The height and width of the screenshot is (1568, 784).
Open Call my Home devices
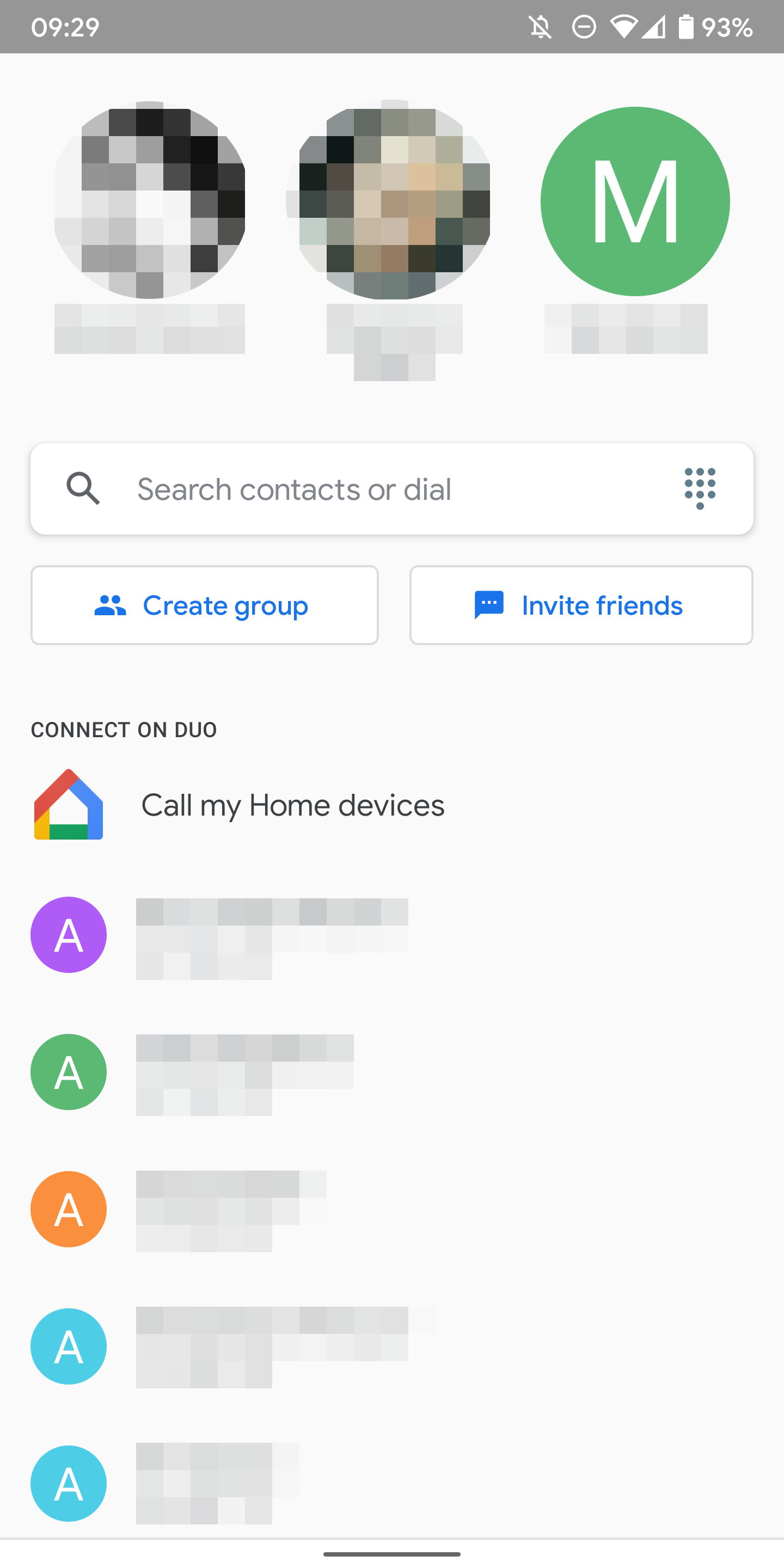coord(292,805)
